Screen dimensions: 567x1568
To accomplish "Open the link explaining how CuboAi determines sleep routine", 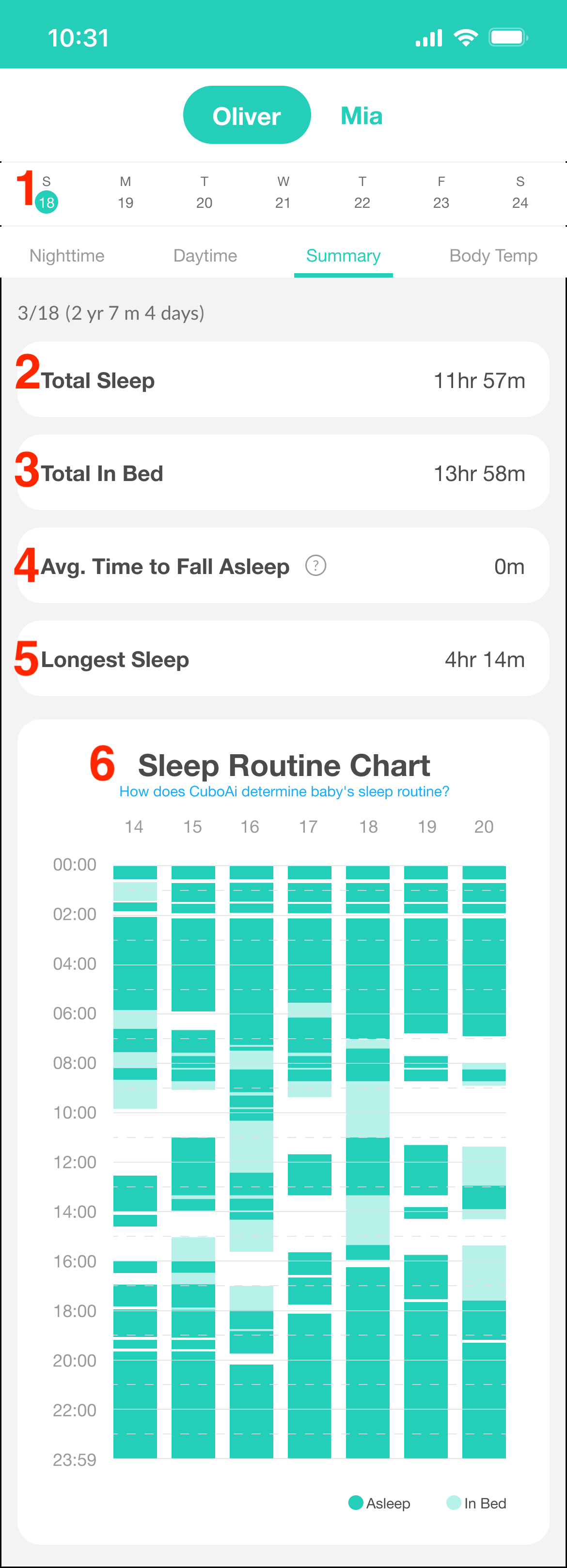I will pyautogui.click(x=284, y=791).
